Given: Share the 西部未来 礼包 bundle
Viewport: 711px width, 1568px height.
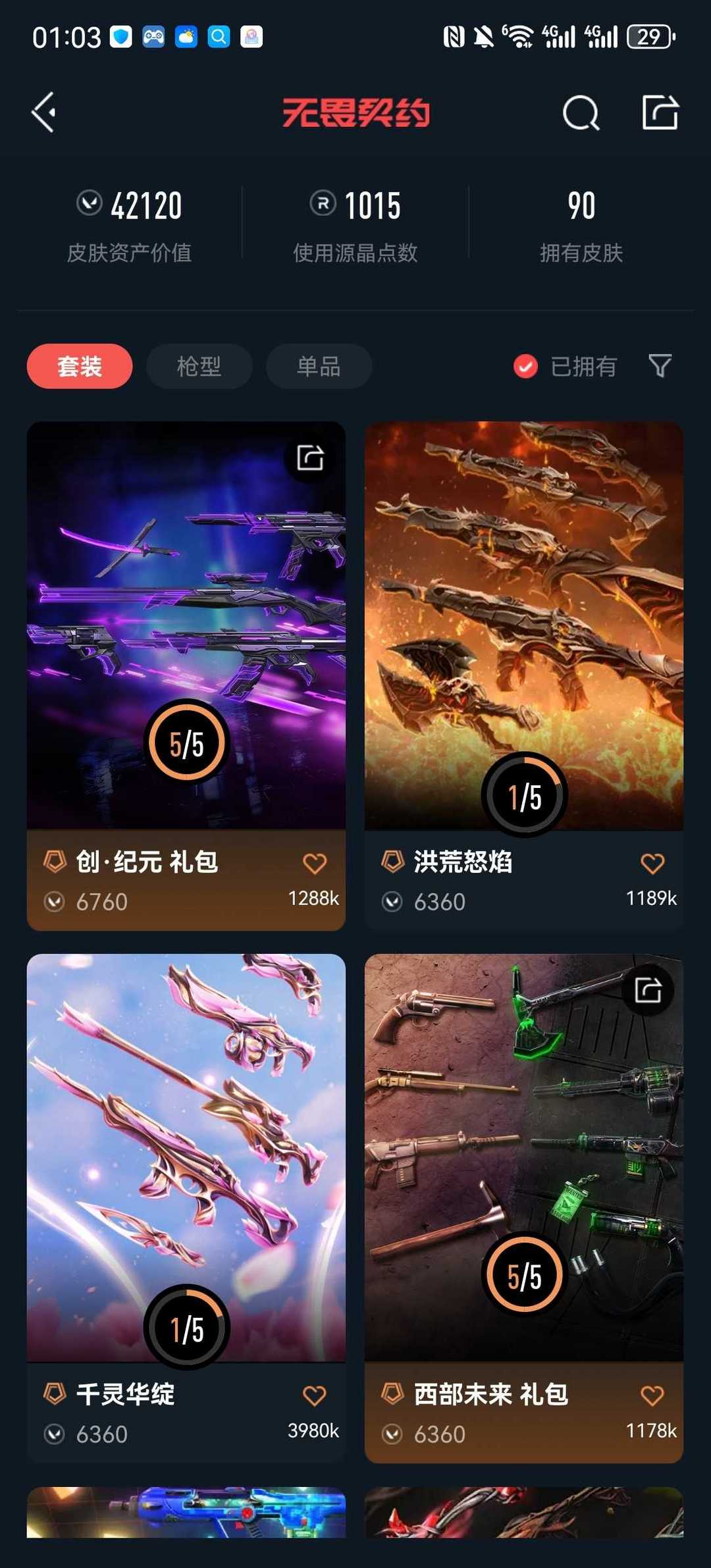Looking at the screenshot, I should pos(648,990).
